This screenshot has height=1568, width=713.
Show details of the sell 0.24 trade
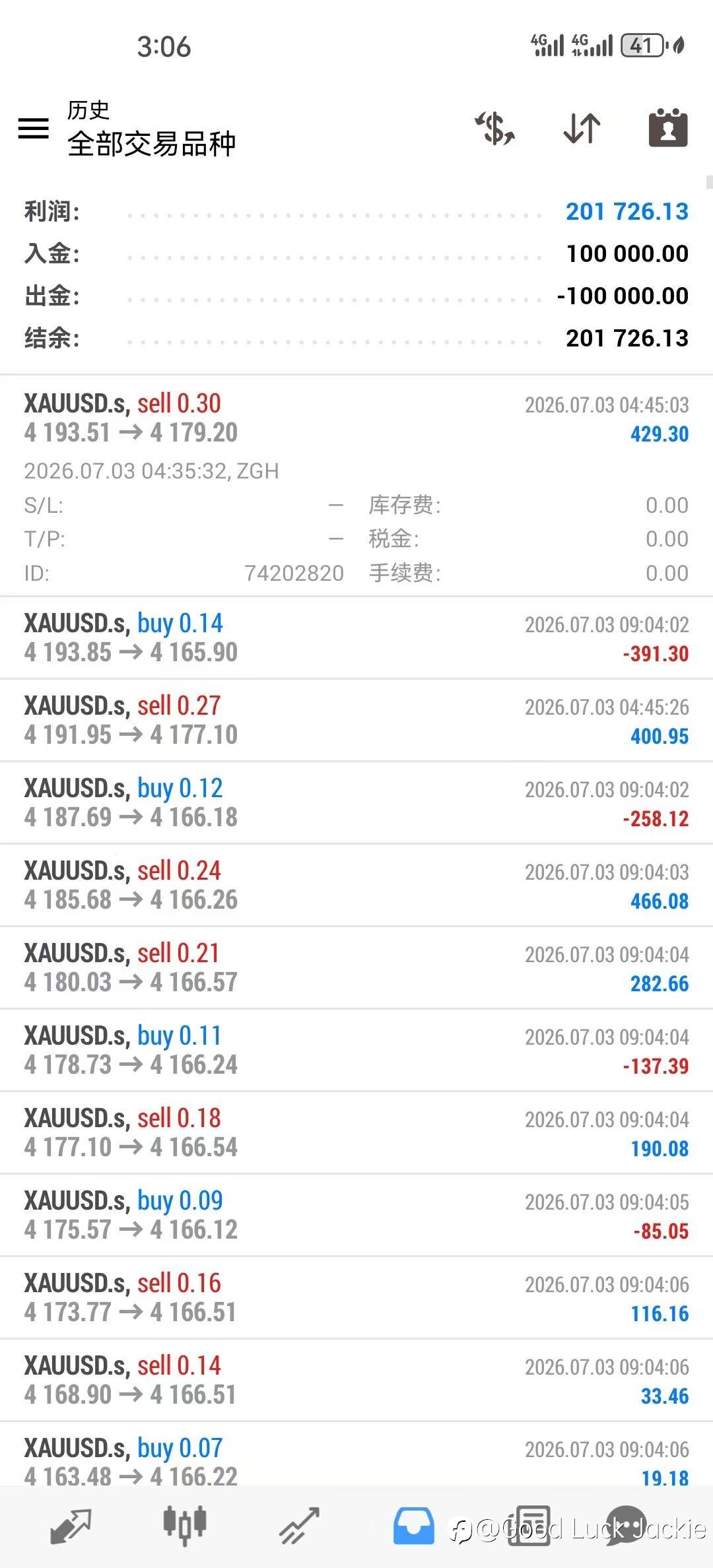coord(356,885)
